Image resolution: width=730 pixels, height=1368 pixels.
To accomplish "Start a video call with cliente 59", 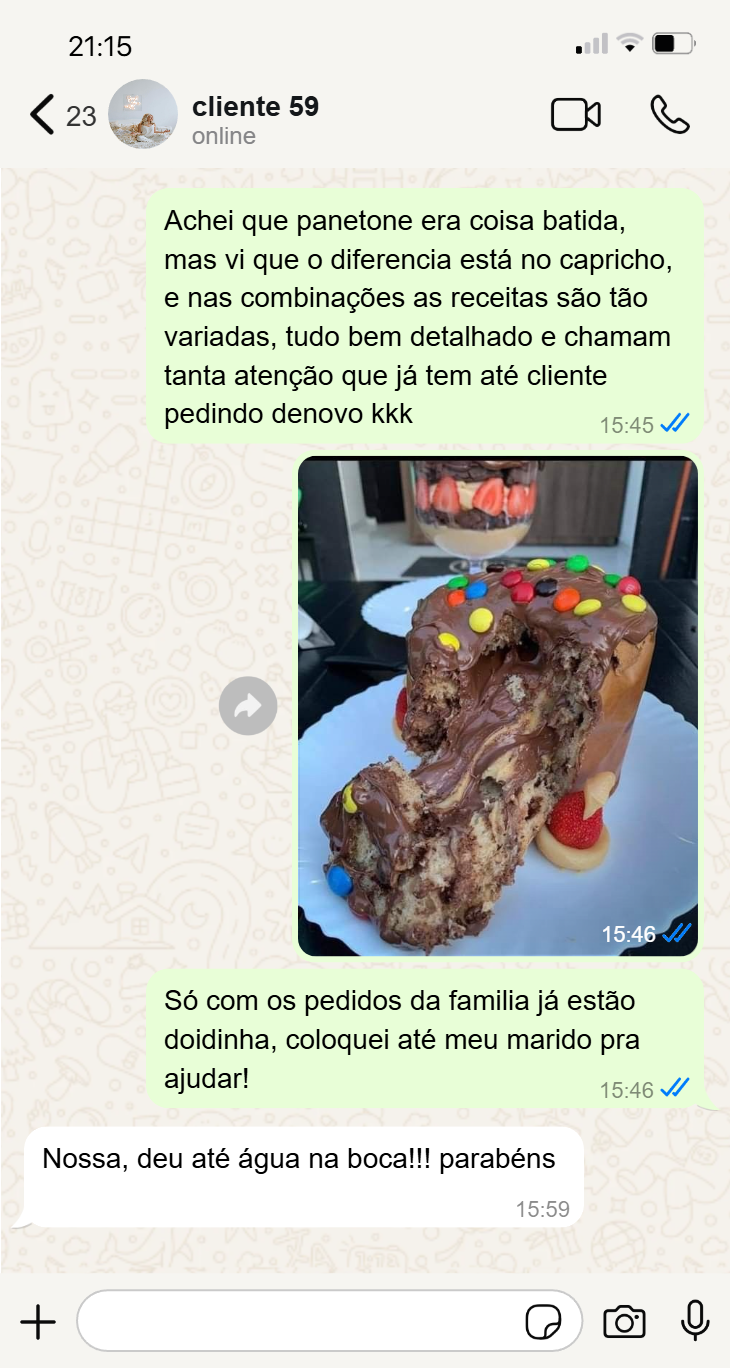I will click(x=576, y=115).
